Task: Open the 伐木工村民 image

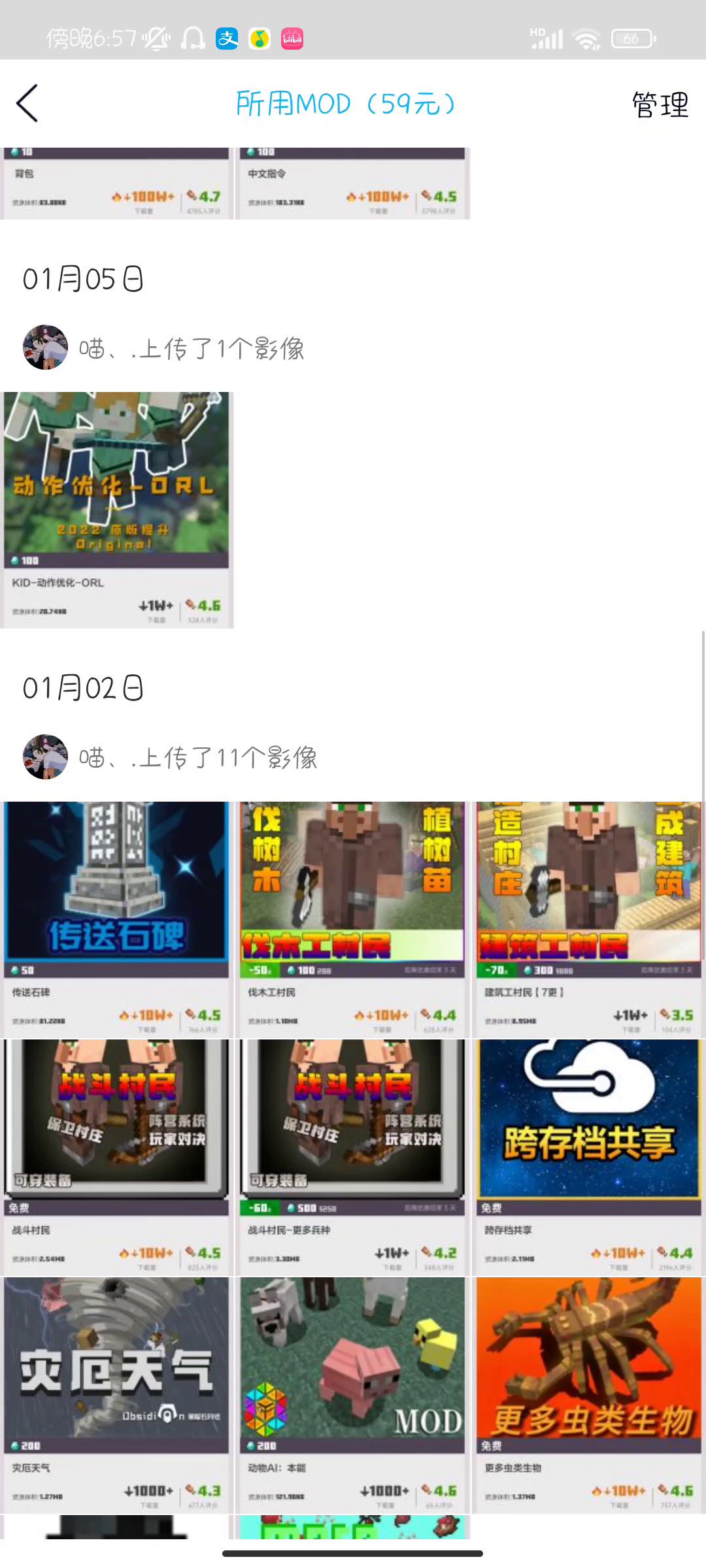Action: click(353, 919)
